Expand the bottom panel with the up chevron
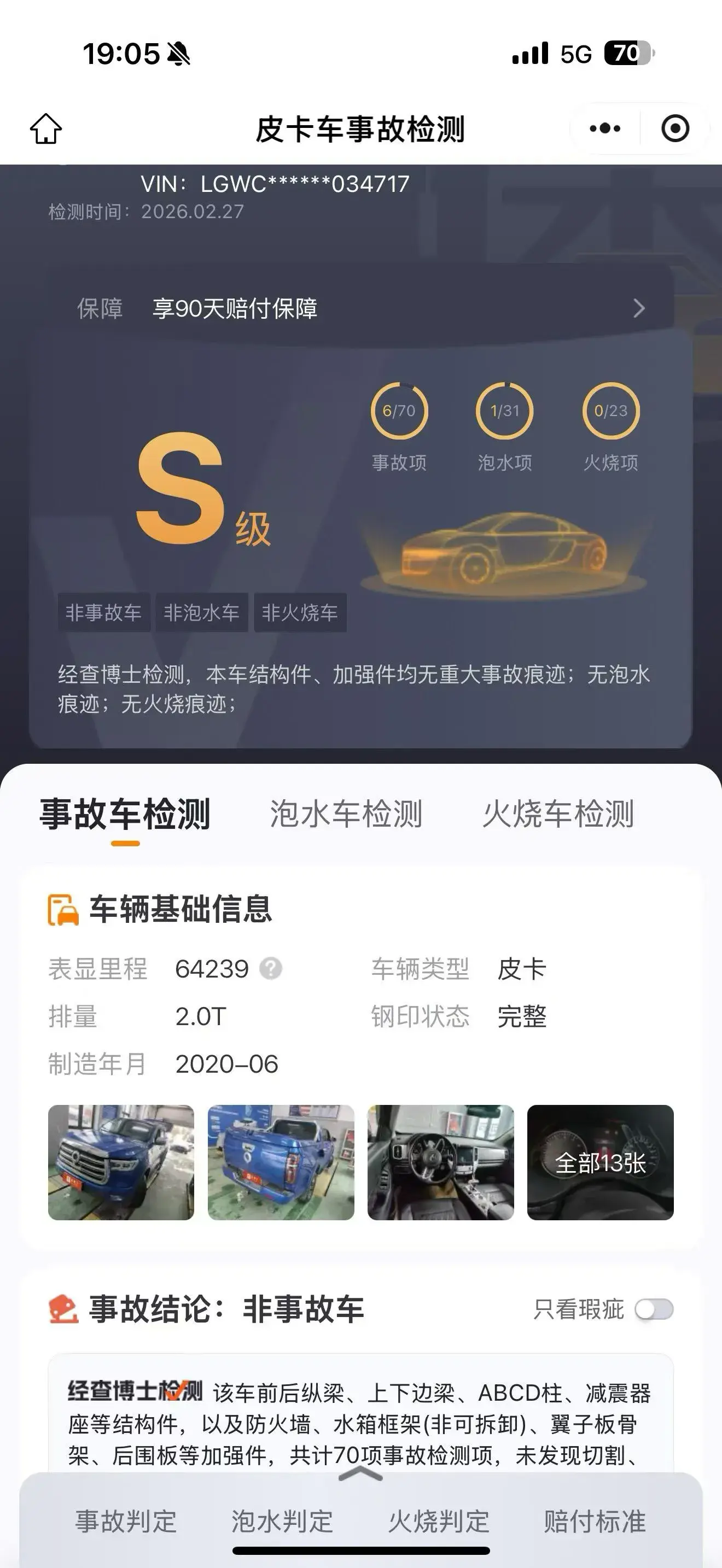Viewport: 722px width, 1568px height. pos(360,1473)
